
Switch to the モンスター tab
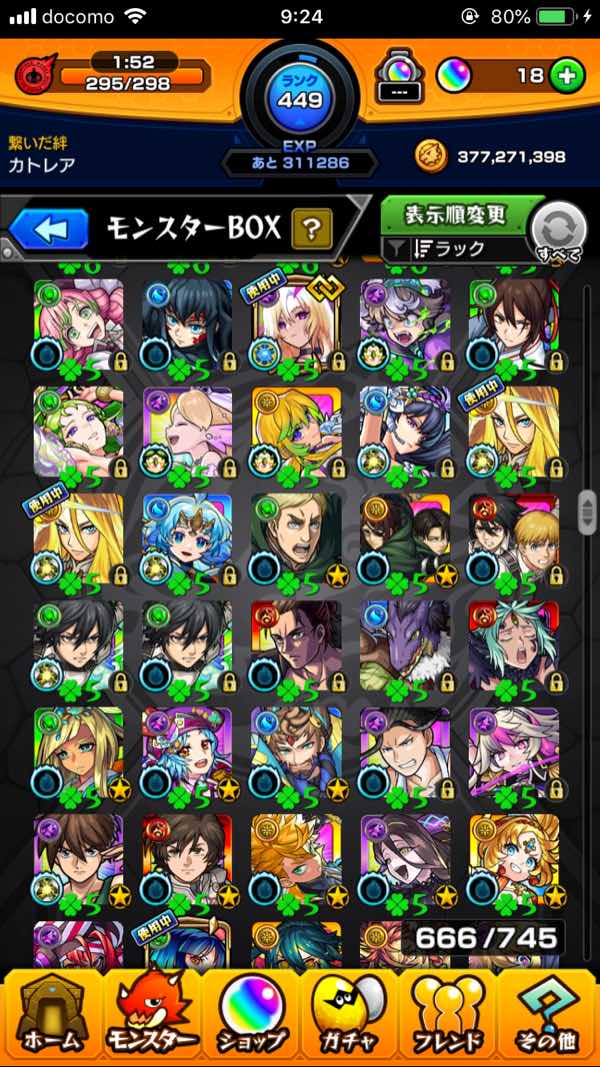coord(150,1015)
